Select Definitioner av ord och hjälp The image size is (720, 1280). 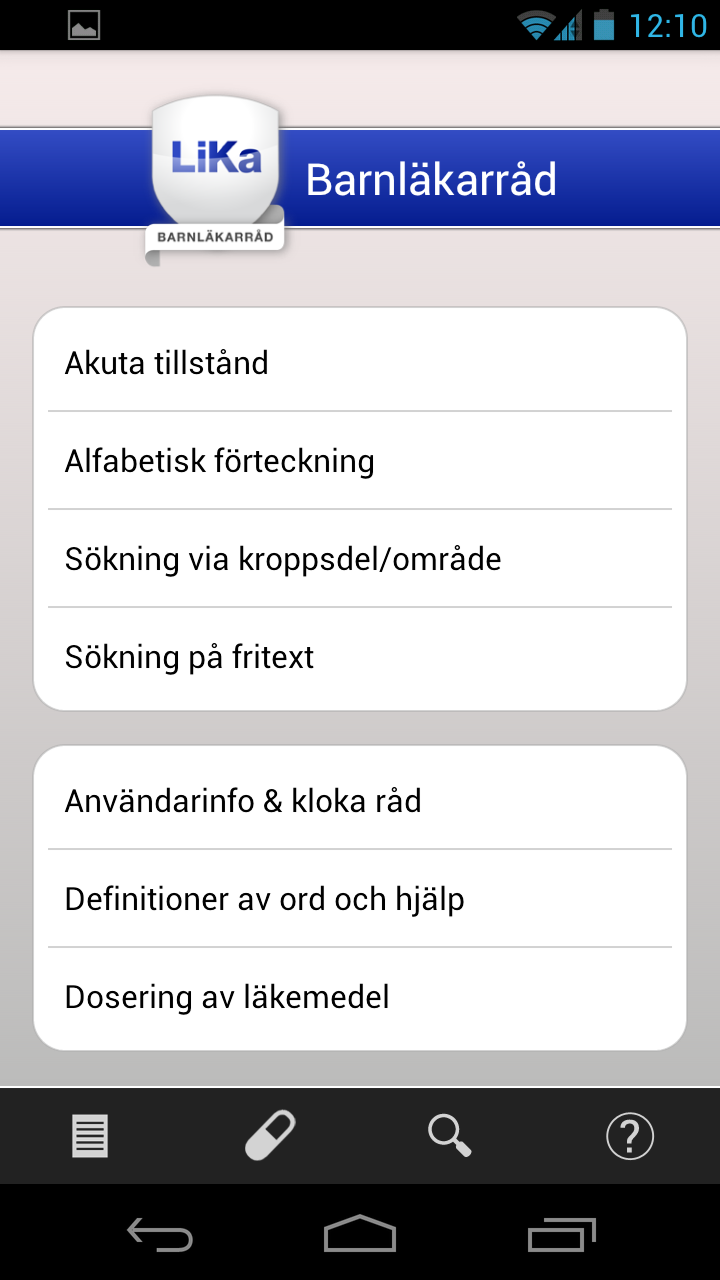tap(360, 898)
